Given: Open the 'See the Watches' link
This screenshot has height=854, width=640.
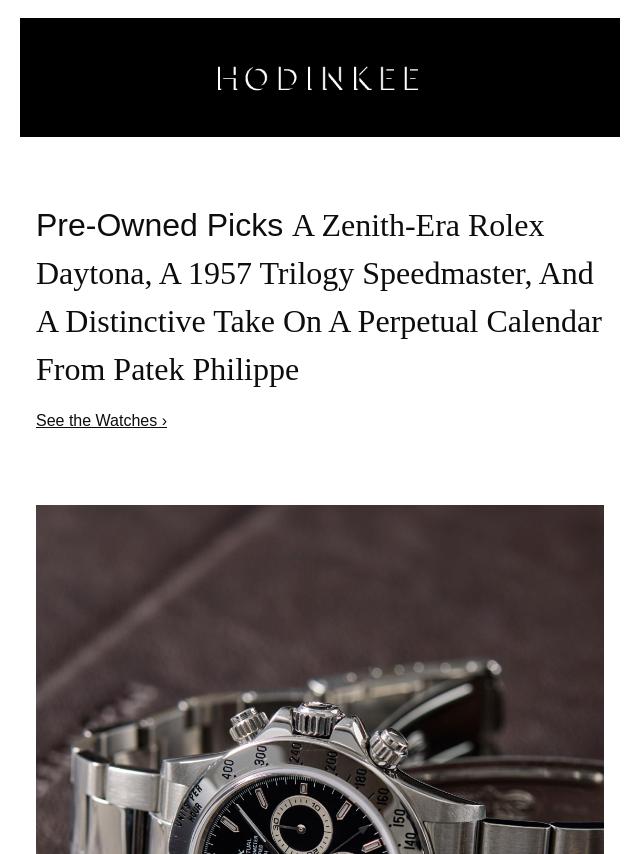Looking at the screenshot, I should coord(101,421).
